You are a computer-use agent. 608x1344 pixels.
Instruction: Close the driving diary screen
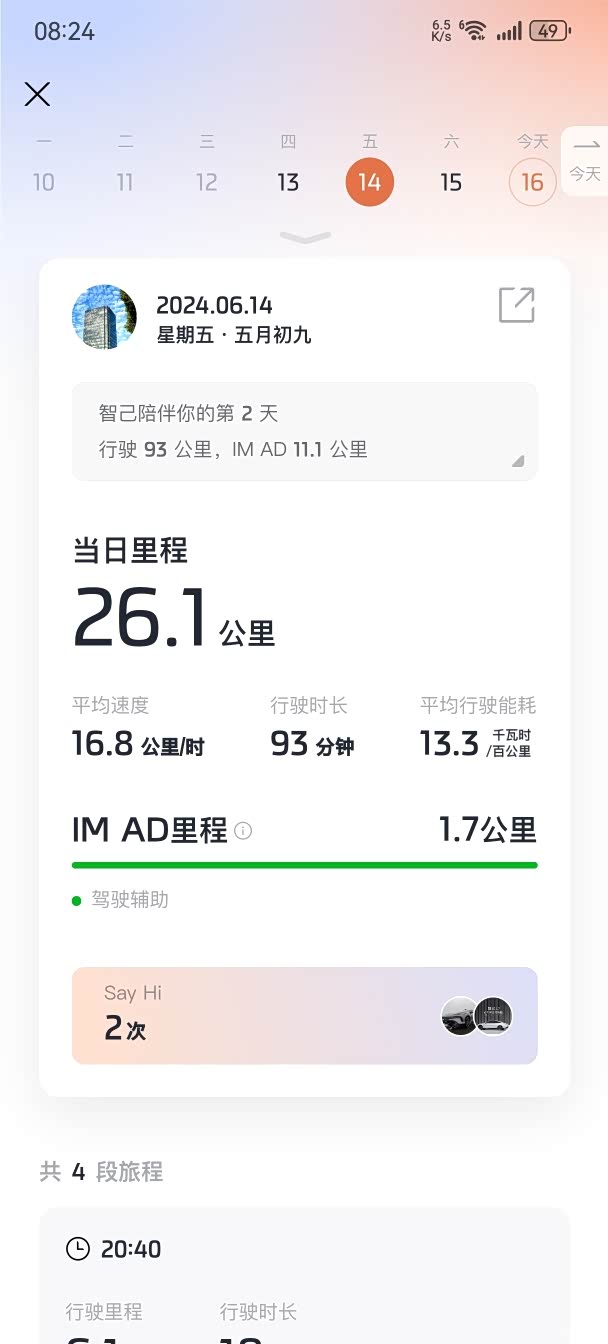coord(37,94)
